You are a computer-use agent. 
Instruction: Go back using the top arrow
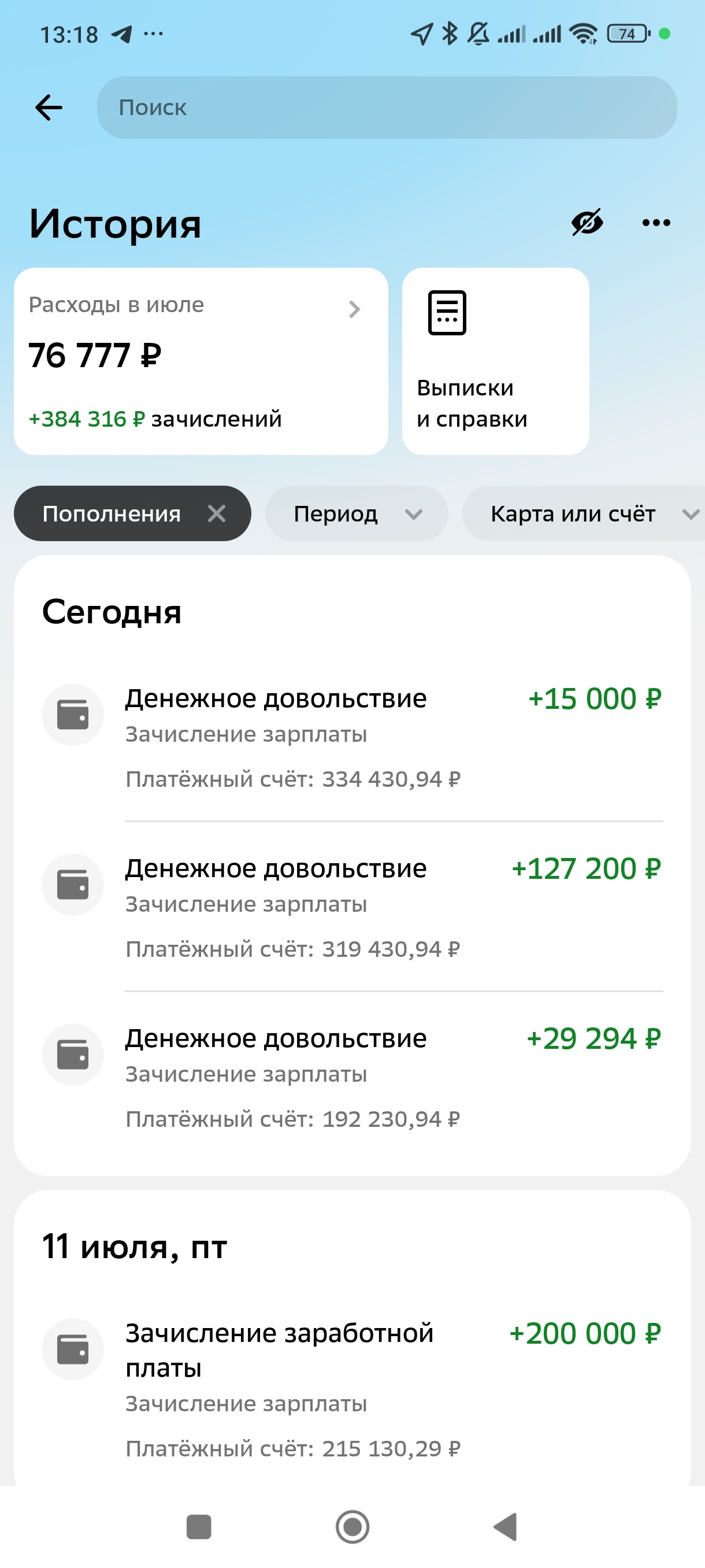pos(49,108)
